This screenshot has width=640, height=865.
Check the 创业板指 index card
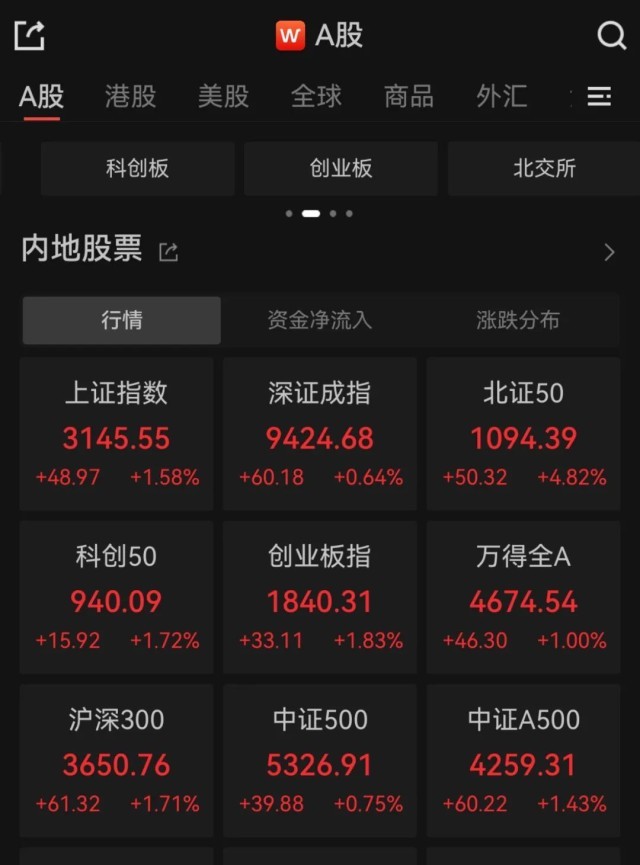point(320,598)
